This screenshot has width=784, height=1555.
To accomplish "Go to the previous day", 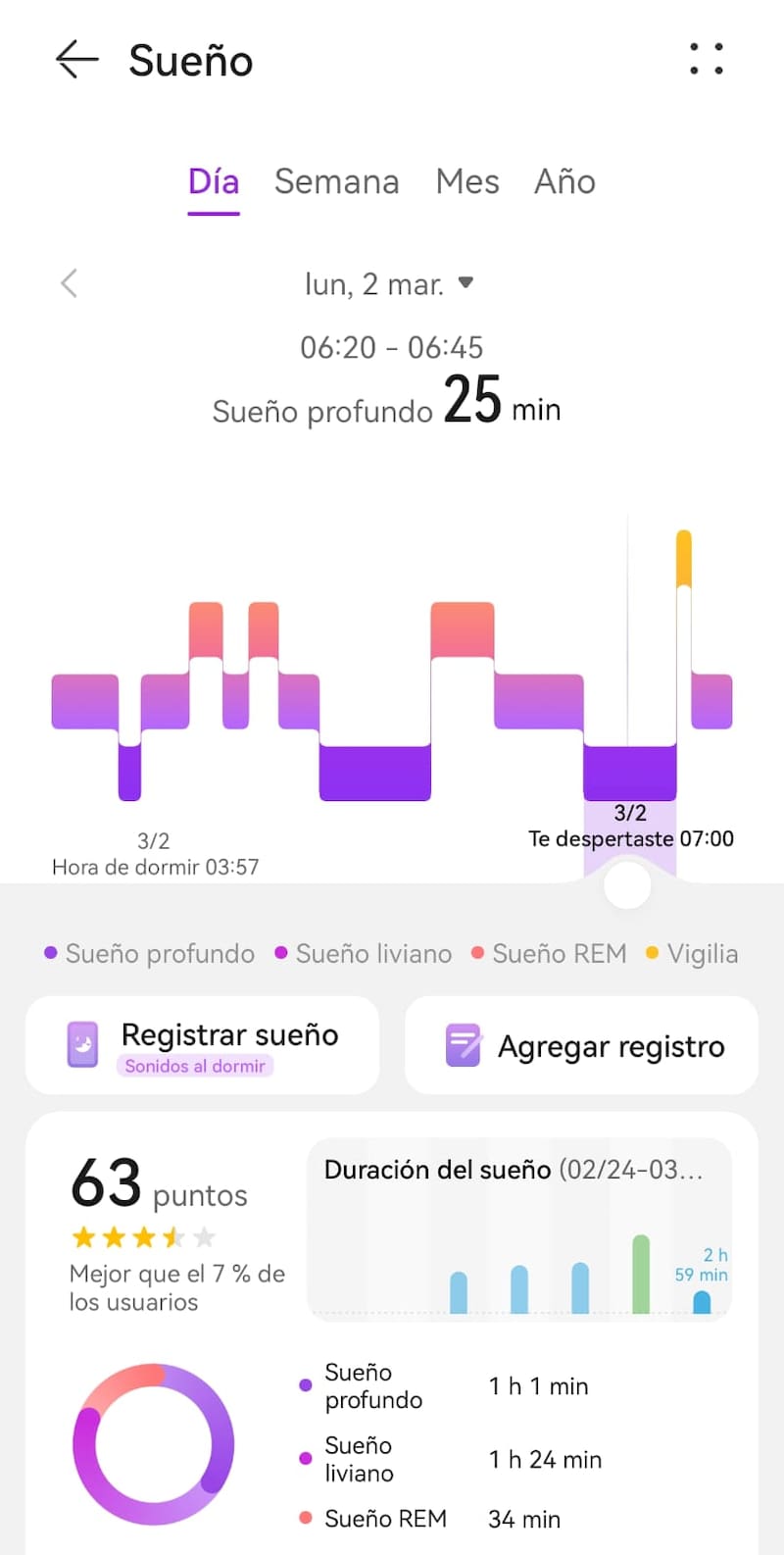I will tap(69, 283).
